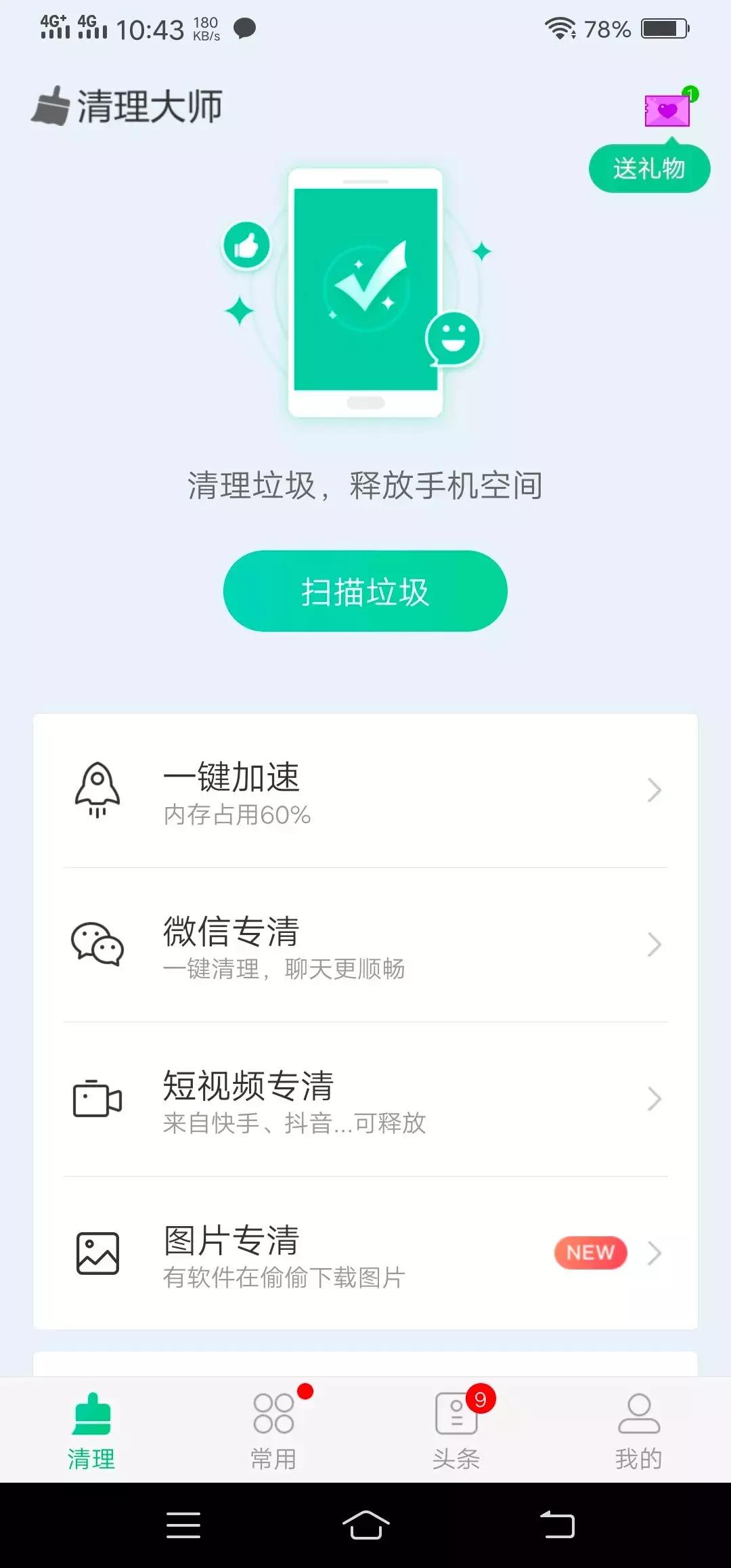Open 常用 tab showing red notification dot

click(273, 1429)
